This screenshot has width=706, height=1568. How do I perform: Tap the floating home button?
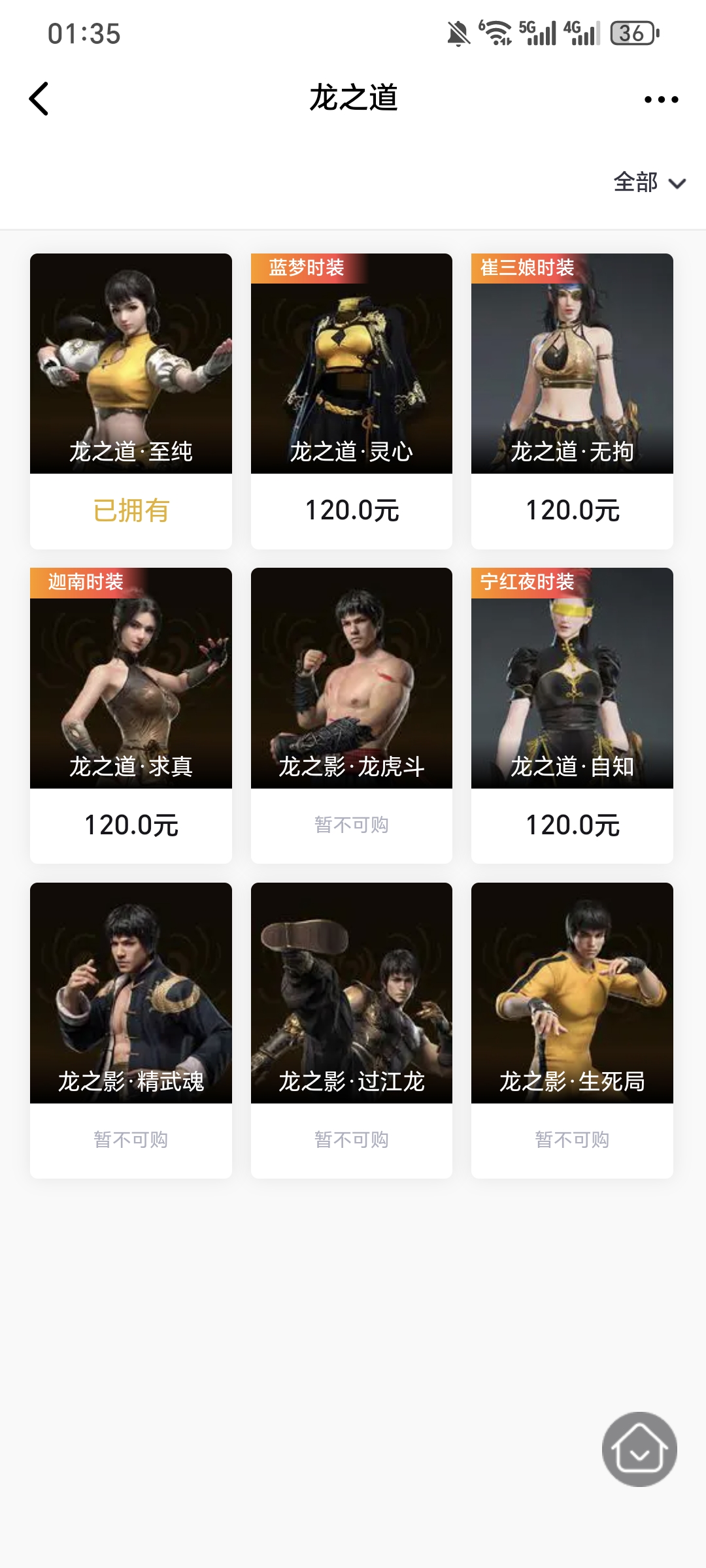click(639, 1449)
